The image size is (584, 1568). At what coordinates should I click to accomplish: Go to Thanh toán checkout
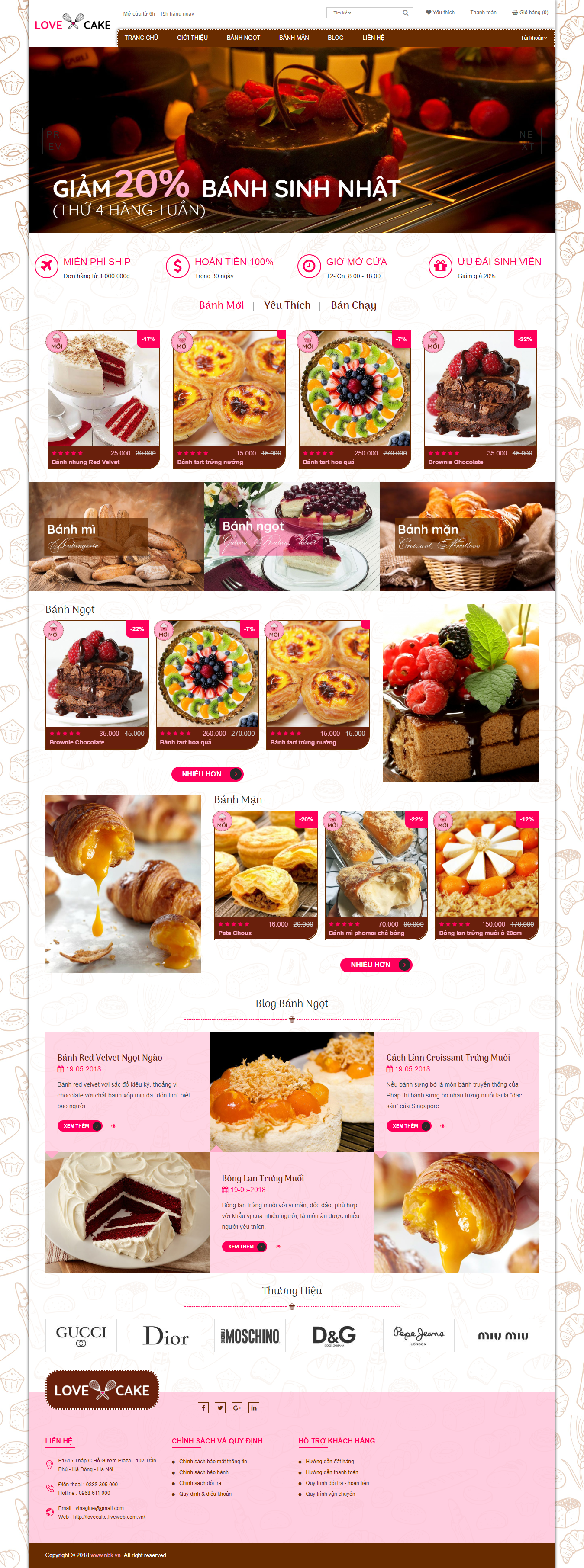point(483,12)
